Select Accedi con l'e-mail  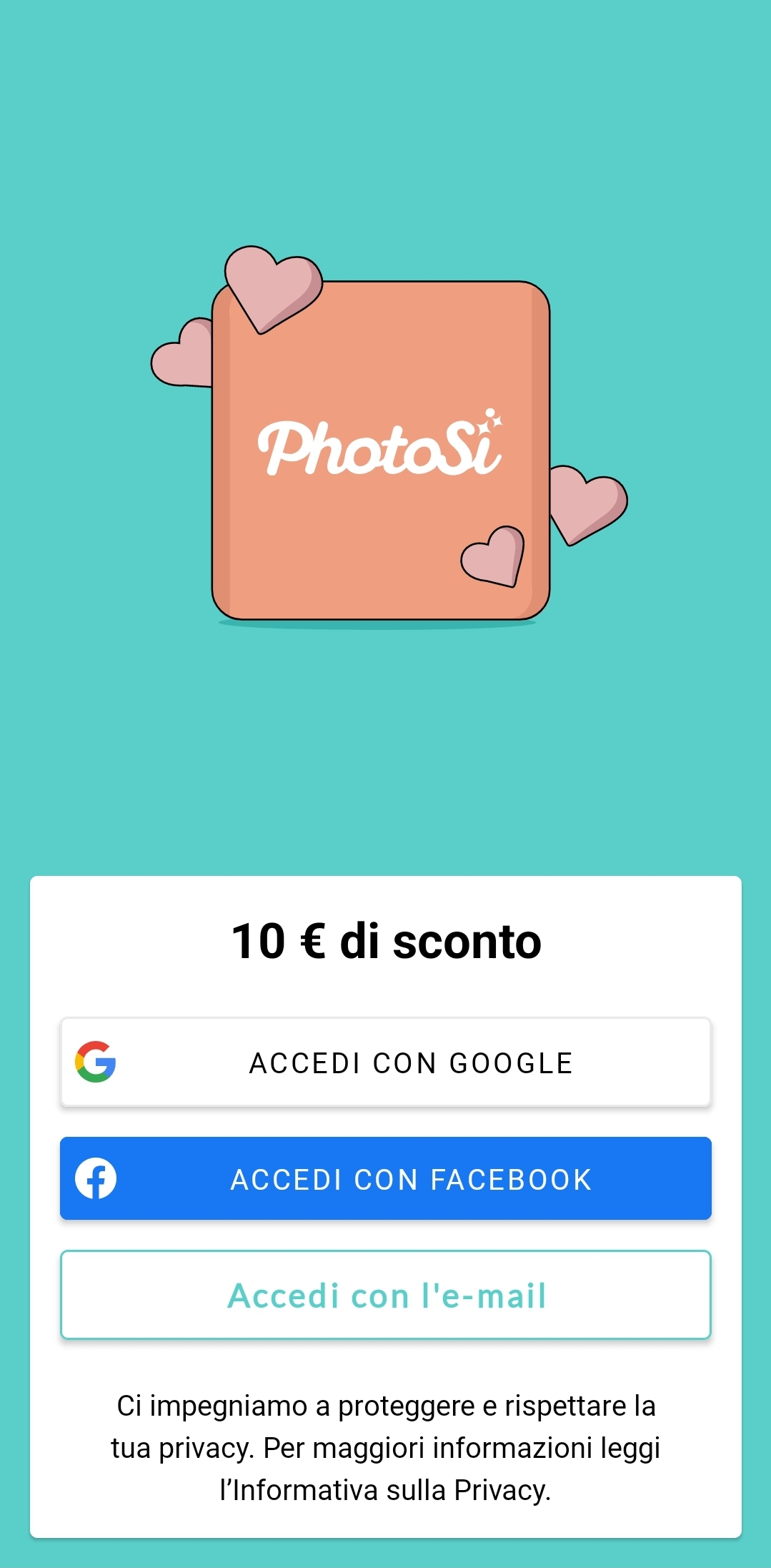(386, 1295)
